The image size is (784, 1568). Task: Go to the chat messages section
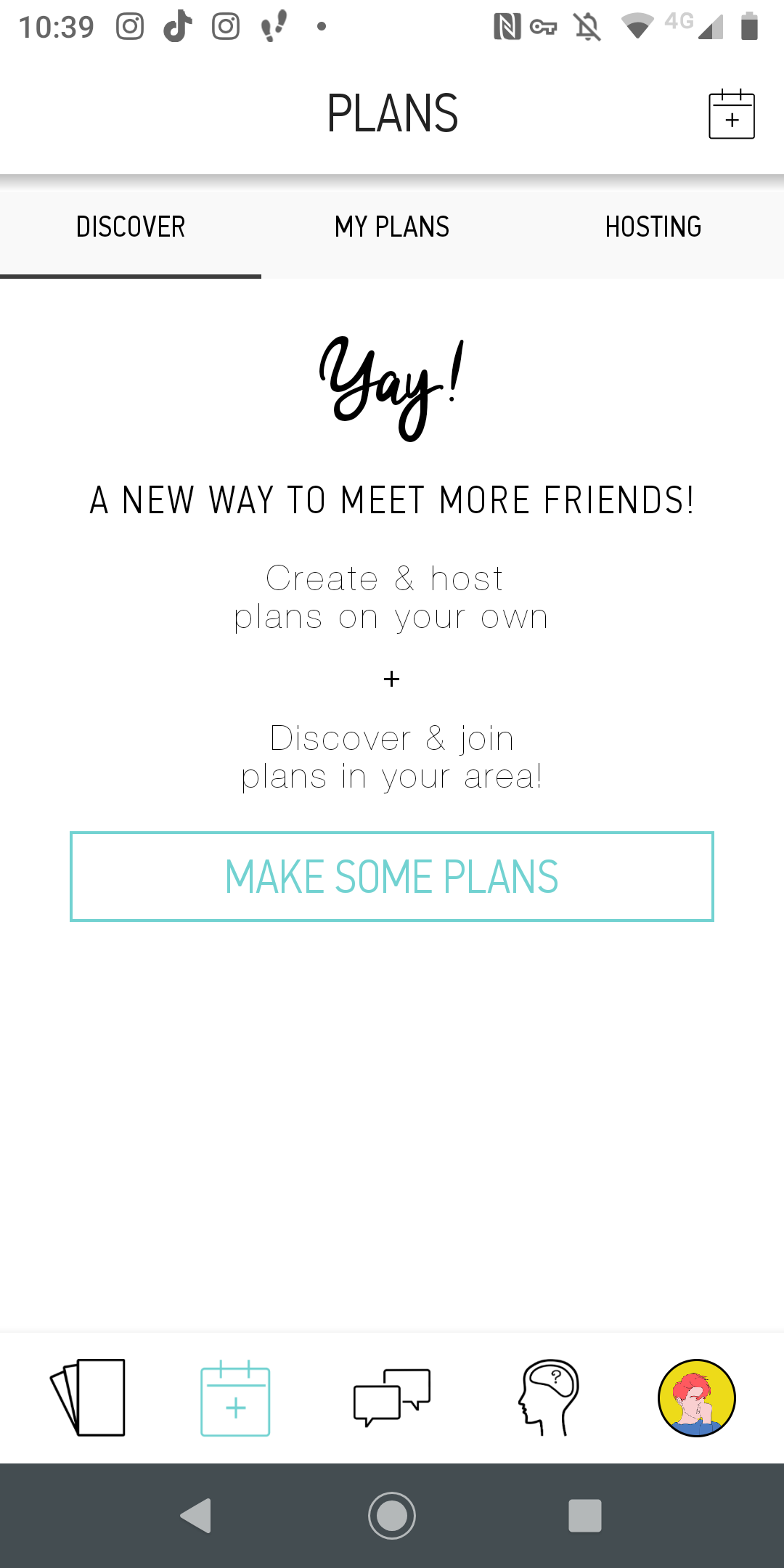coord(392,1397)
